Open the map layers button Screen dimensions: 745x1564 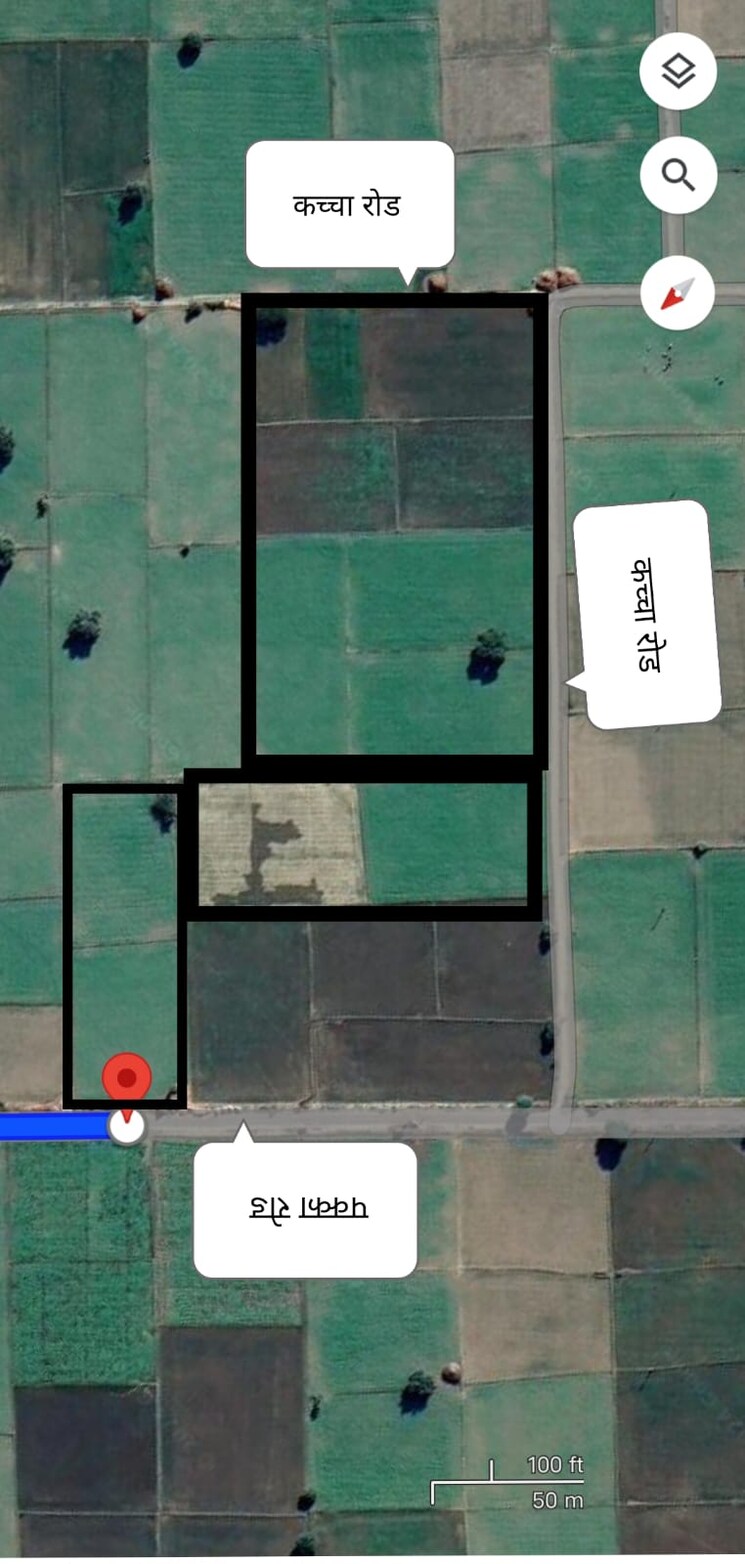coord(678,71)
